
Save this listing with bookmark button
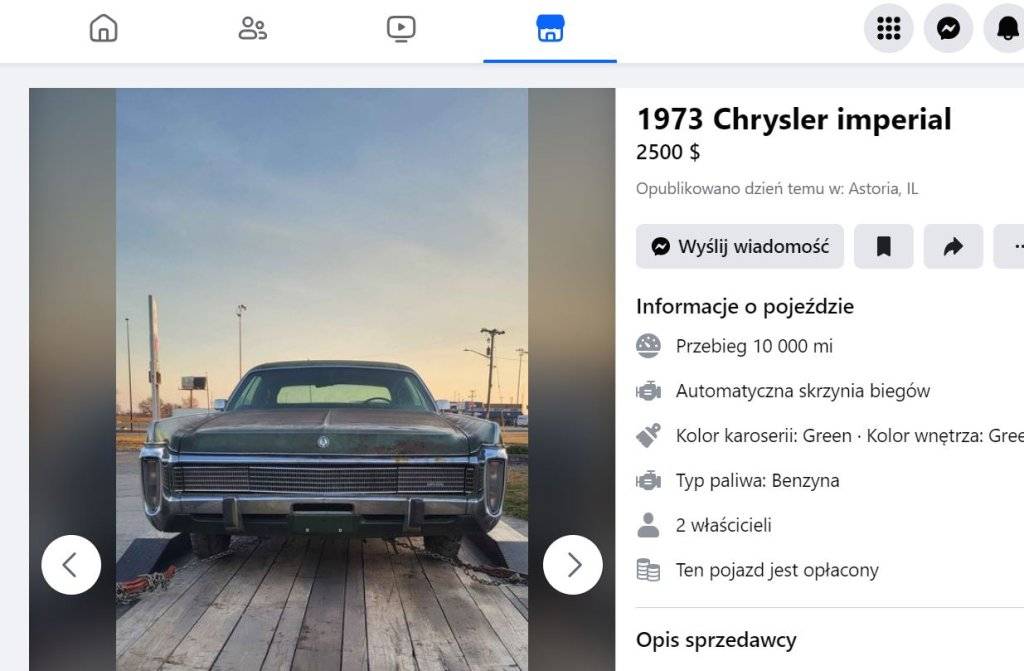tap(883, 246)
